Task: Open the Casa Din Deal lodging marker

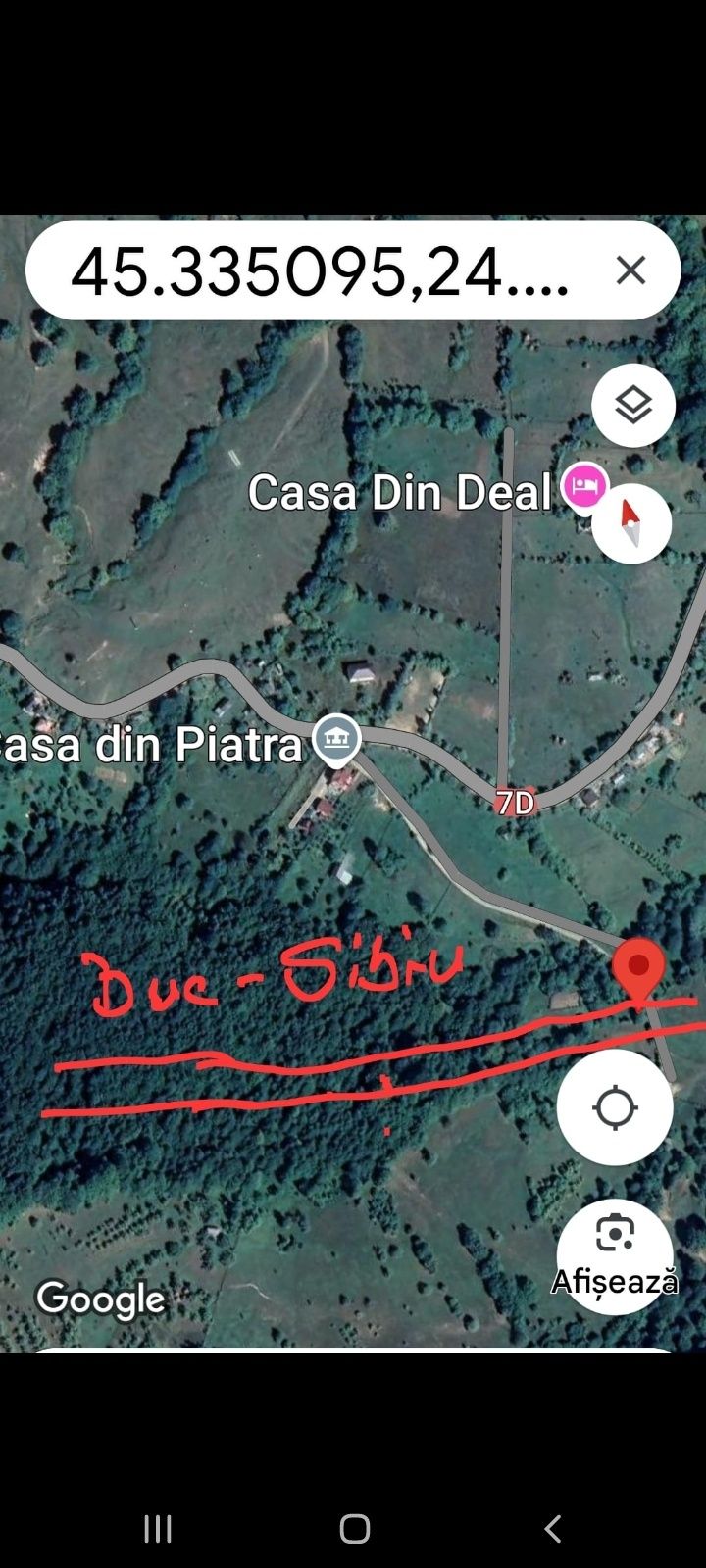Action: 584,486
